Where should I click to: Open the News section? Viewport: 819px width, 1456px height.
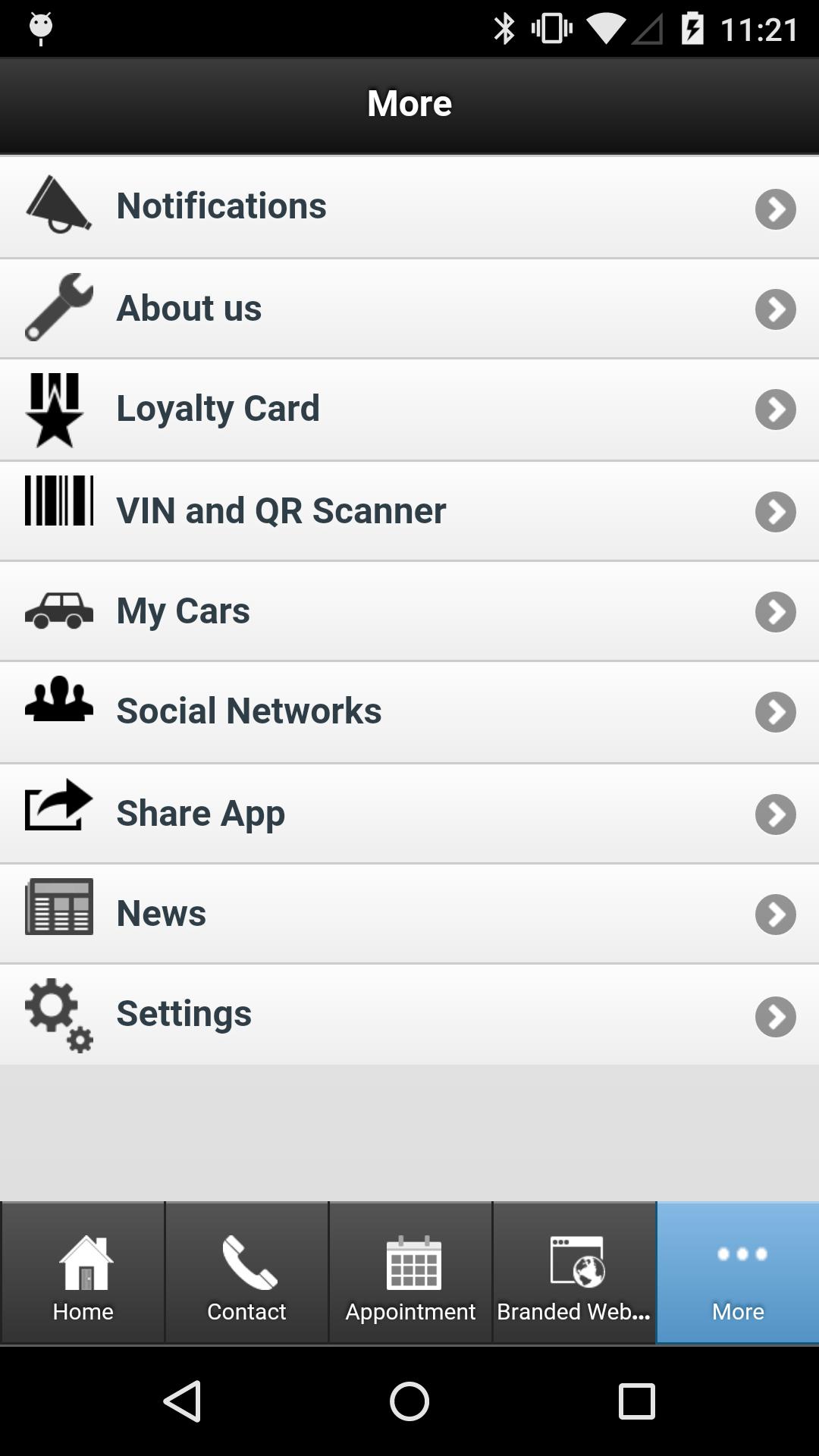409,914
